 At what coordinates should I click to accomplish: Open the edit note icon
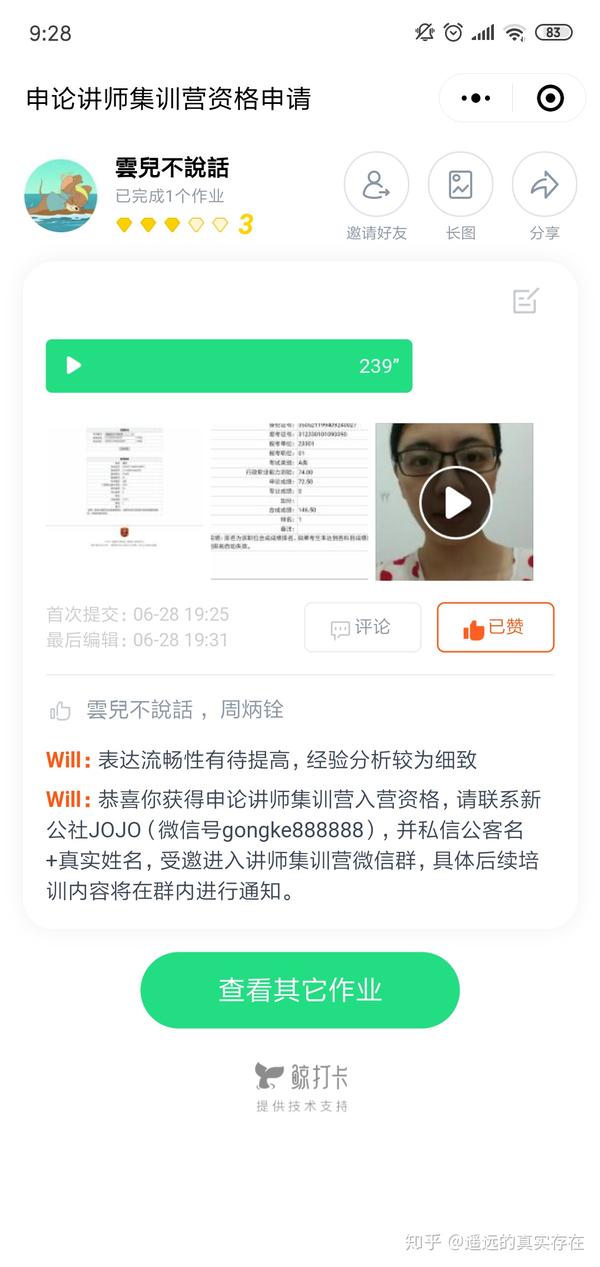tap(526, 300)
